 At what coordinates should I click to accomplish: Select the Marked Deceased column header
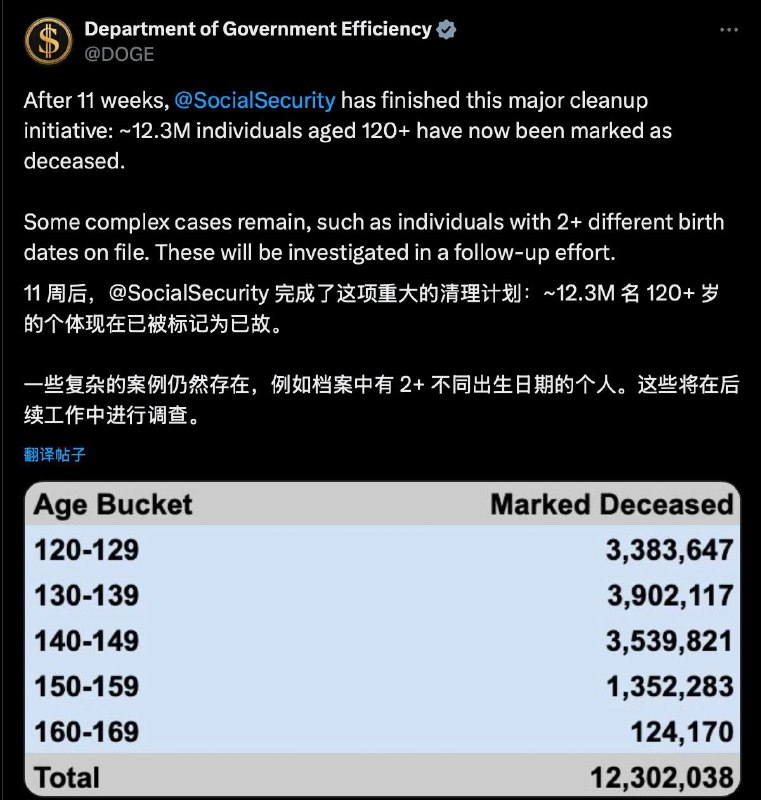(611, 504)
